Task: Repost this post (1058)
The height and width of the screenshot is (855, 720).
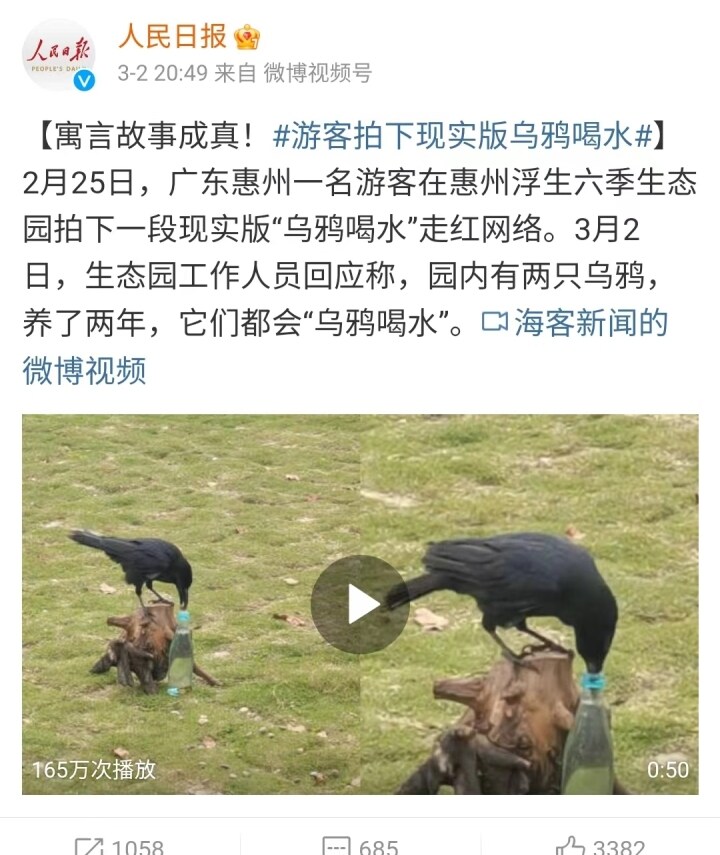Action: tap(119, 846)
